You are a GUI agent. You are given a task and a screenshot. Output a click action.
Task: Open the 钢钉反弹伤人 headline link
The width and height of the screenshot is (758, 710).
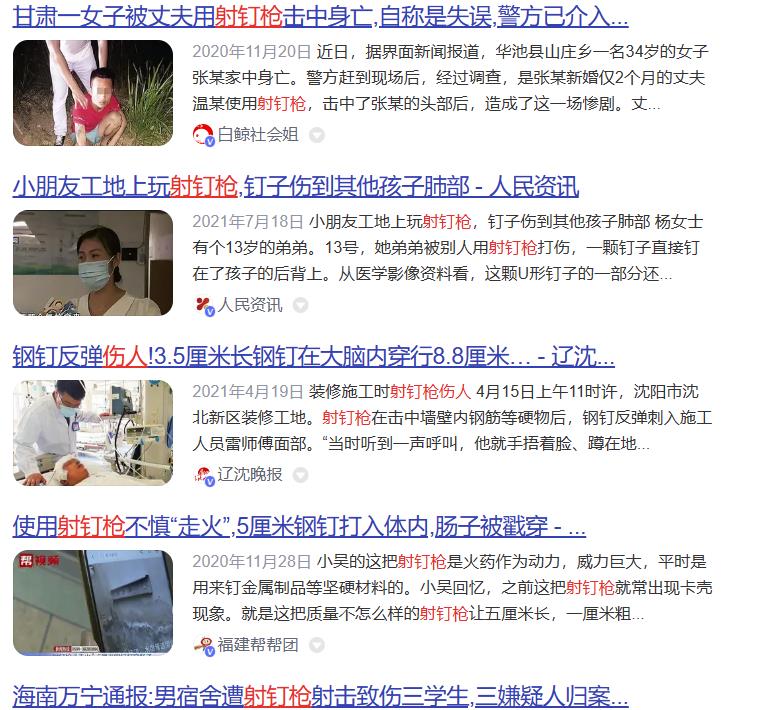[313, 357]
